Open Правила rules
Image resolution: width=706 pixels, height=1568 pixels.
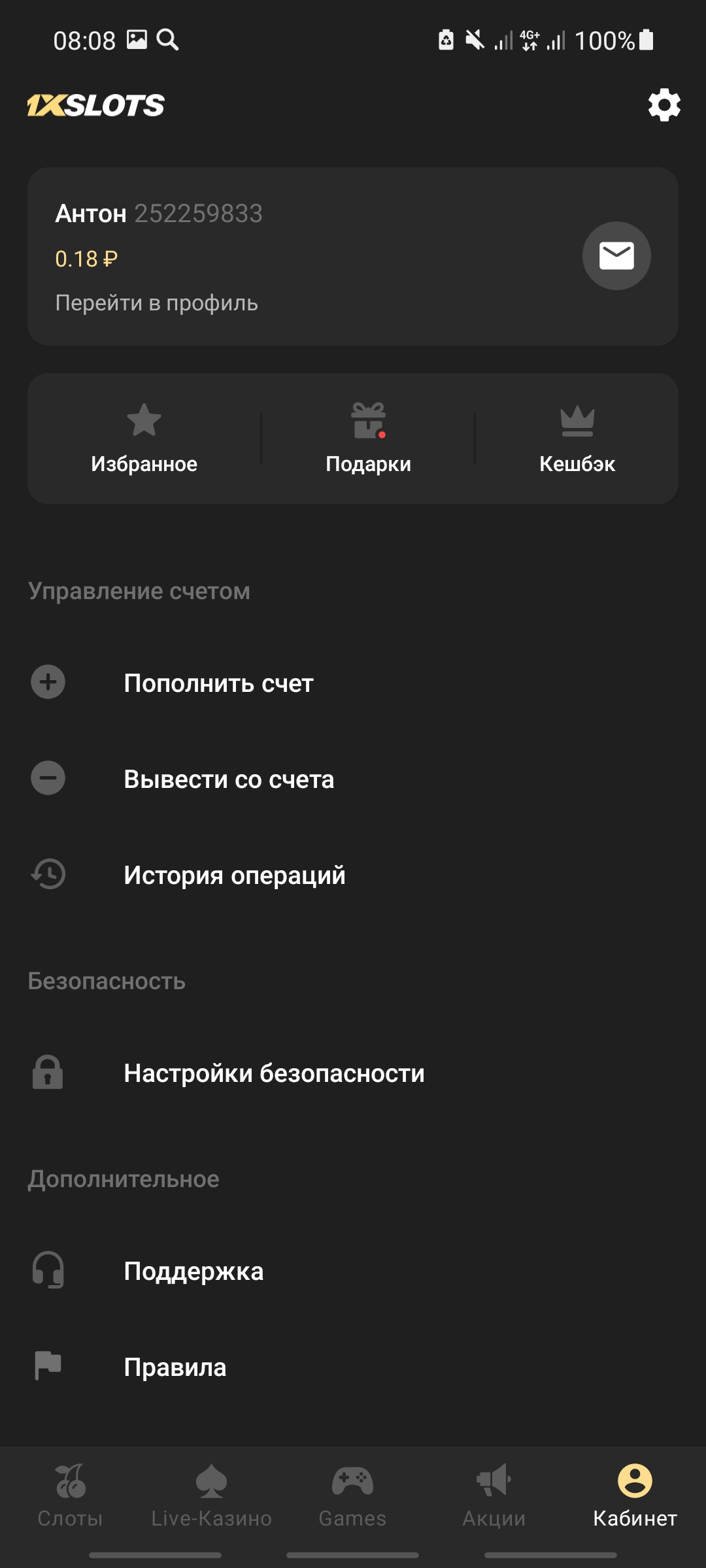(175, 1367)
